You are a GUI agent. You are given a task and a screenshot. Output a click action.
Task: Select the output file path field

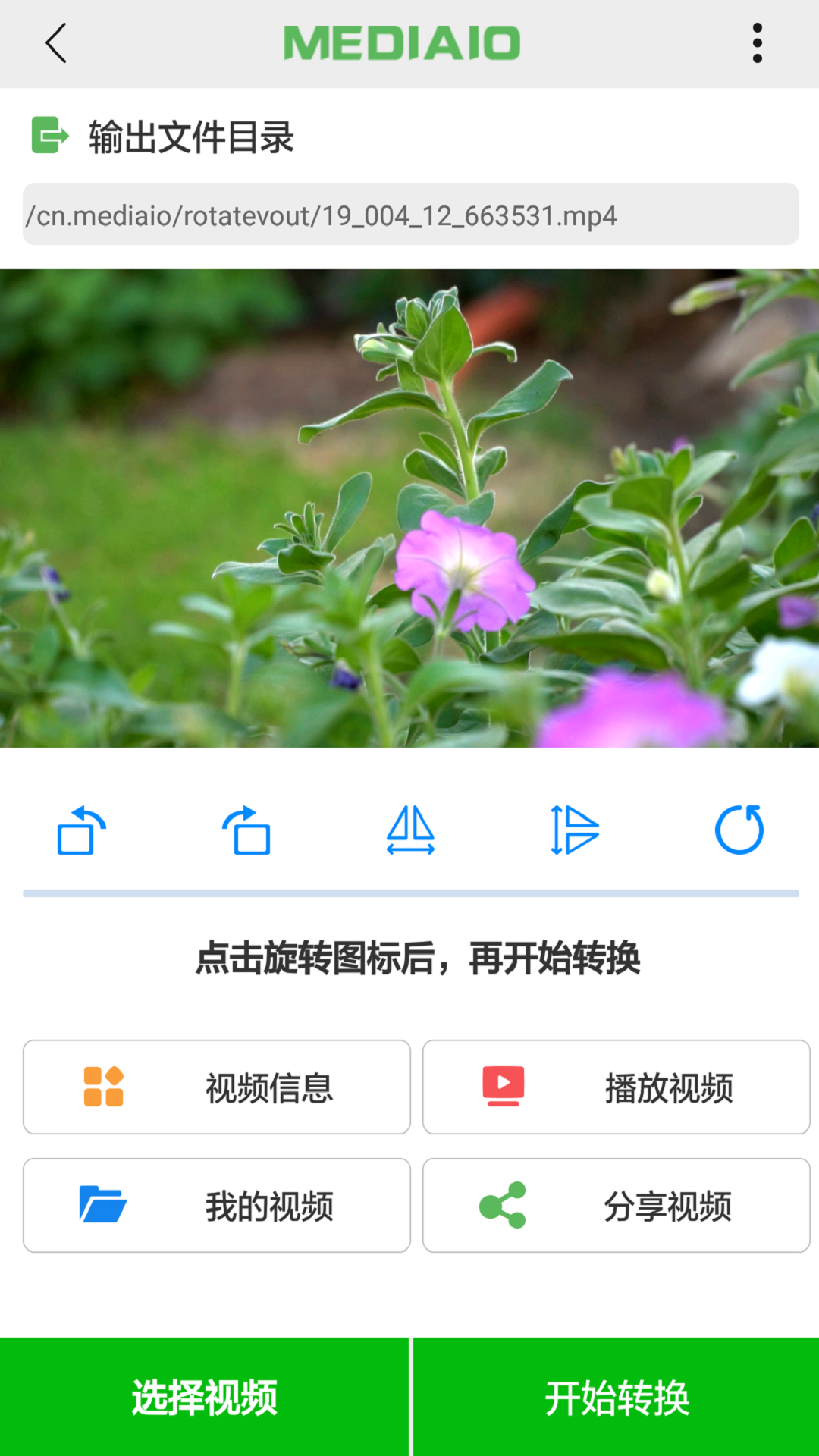[409, 216]
